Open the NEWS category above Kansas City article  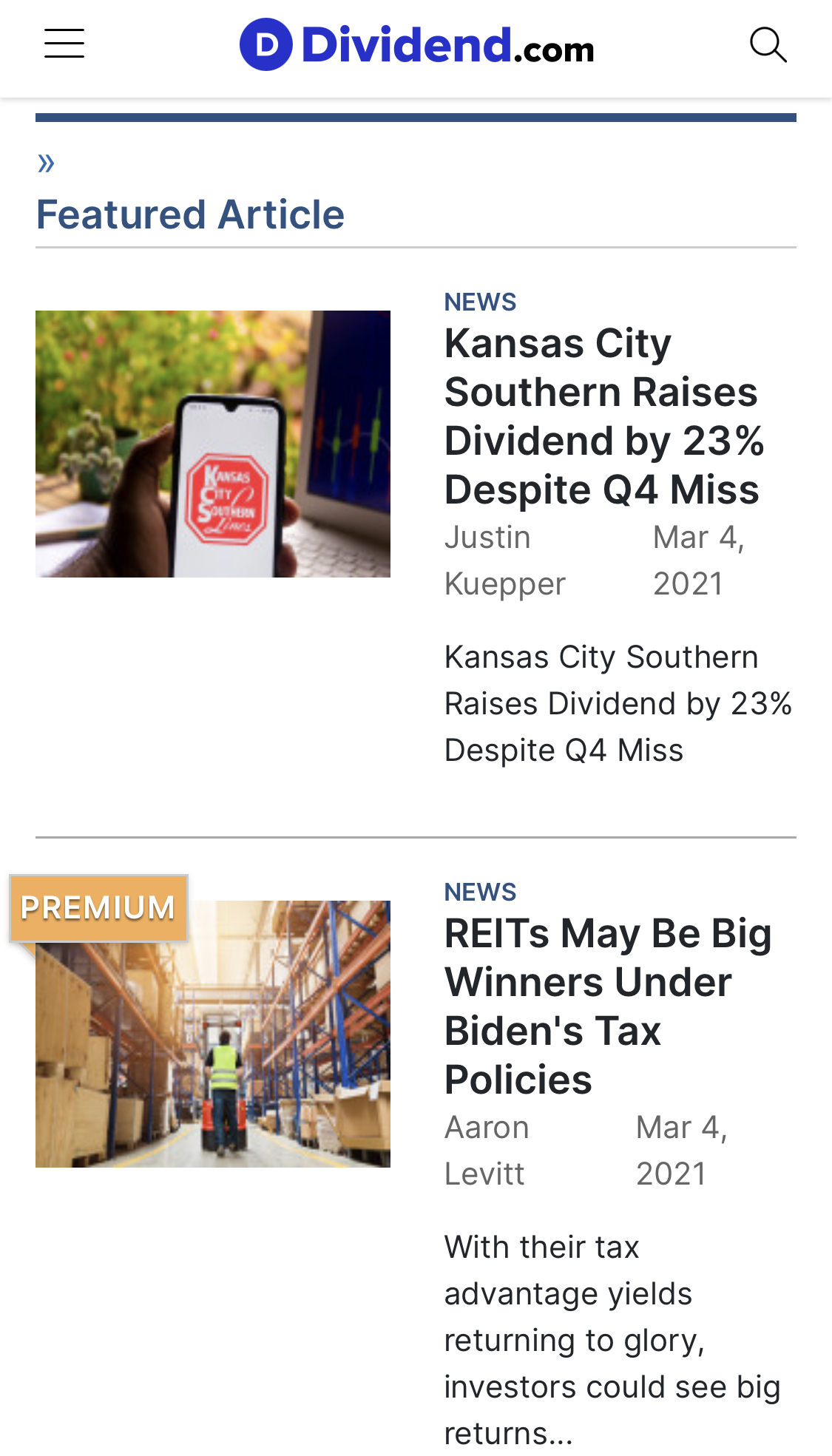click(x=480, y=302)
